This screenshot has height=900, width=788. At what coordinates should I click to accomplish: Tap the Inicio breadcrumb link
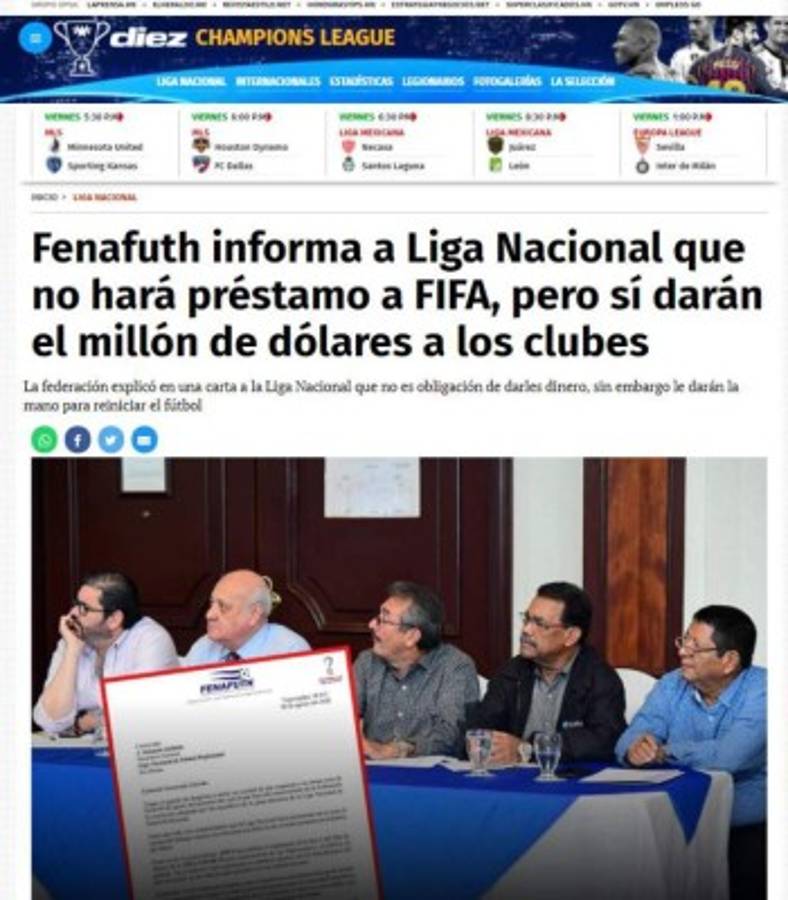[x=44, y=197]
